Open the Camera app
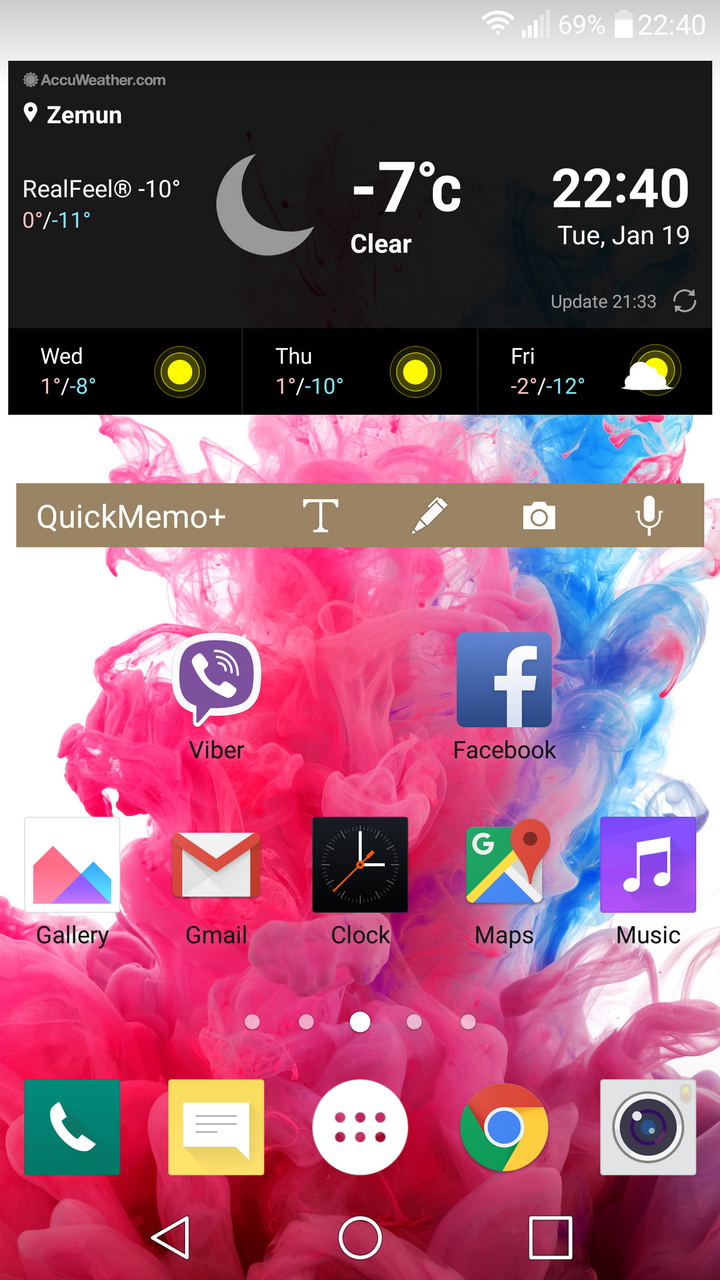This screenshot has height=1280, width=720. tap(648, 1127)
